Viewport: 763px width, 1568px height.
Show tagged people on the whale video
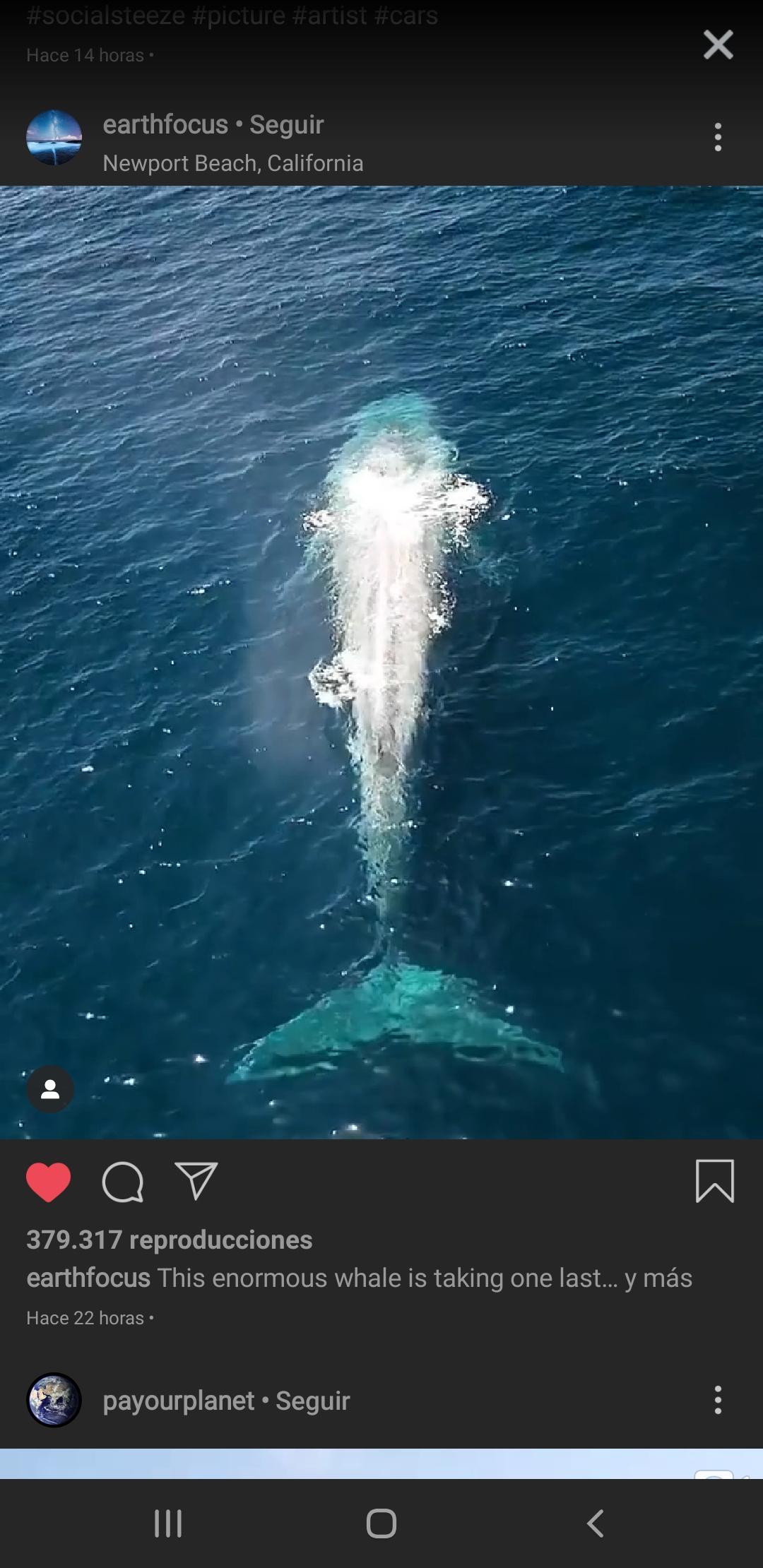(50, 1089)
